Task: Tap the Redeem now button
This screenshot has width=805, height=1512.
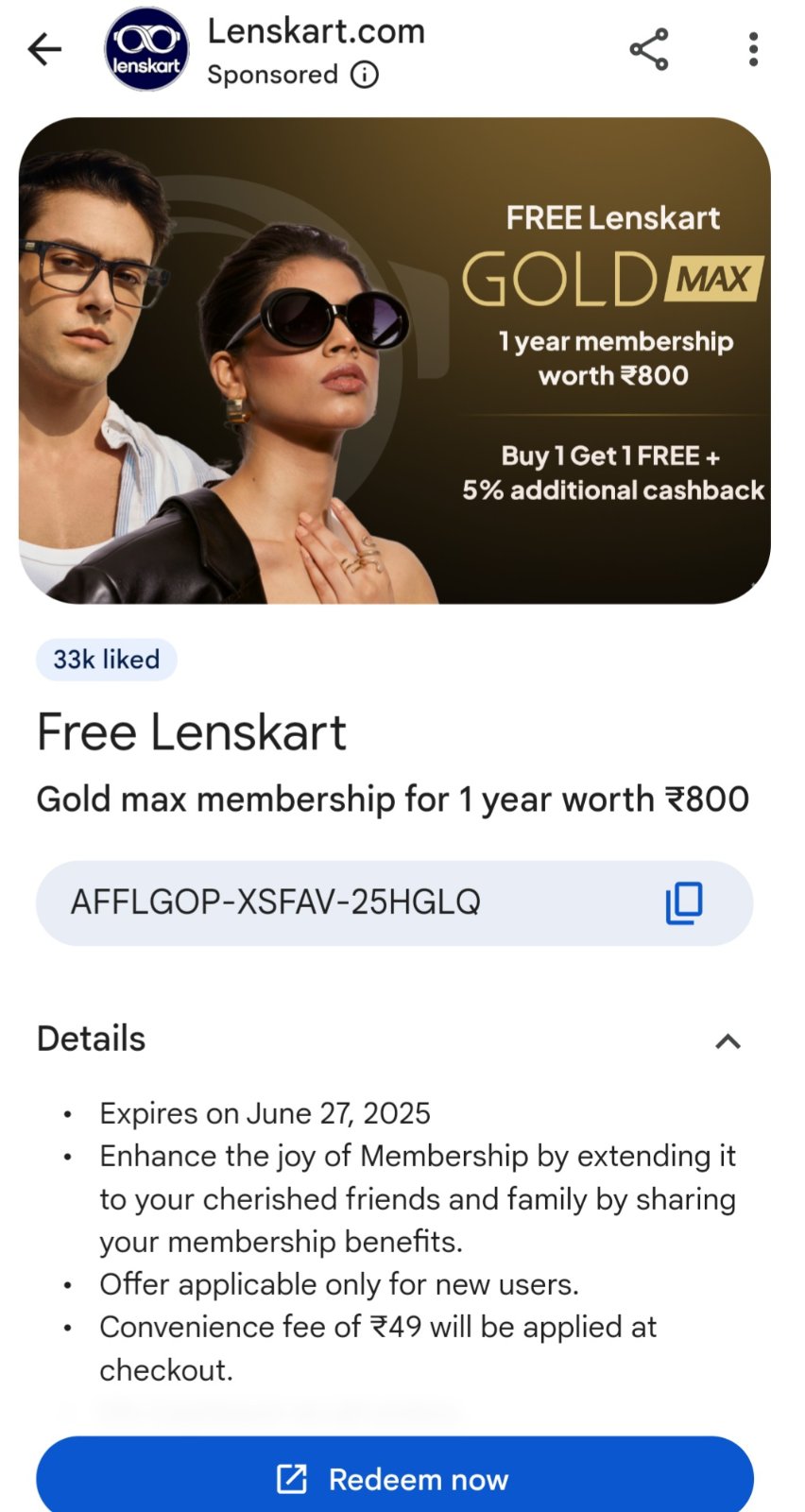Action: pos(395,1474)
